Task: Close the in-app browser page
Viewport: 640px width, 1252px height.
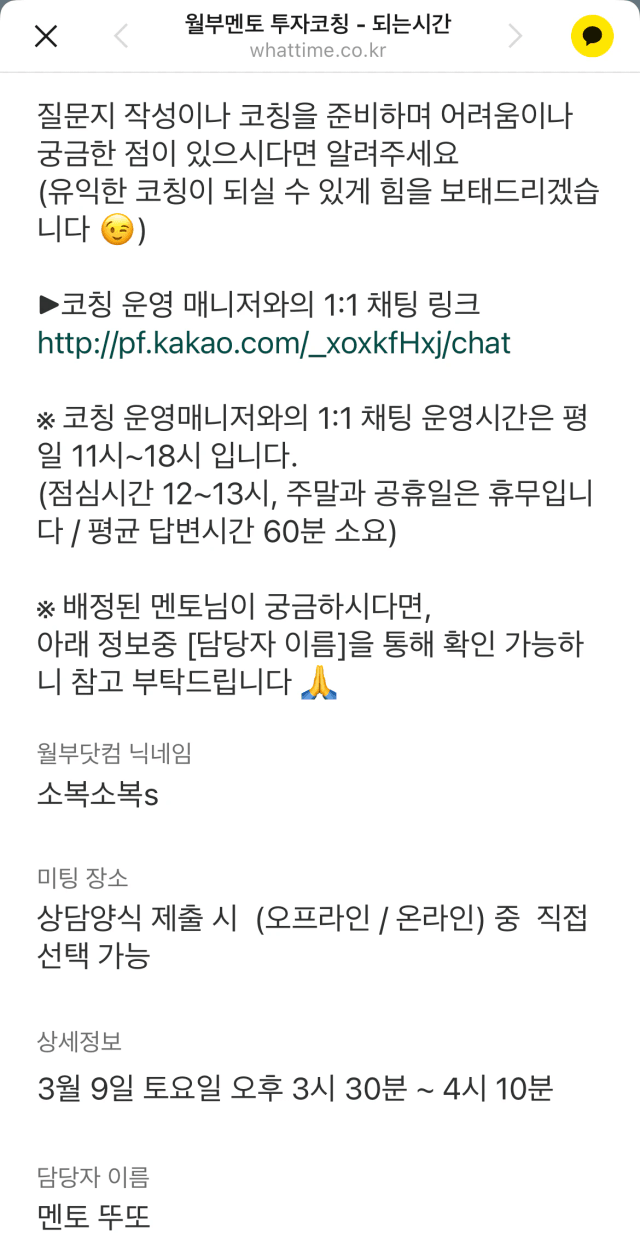Action: click(x=46, y=36)
